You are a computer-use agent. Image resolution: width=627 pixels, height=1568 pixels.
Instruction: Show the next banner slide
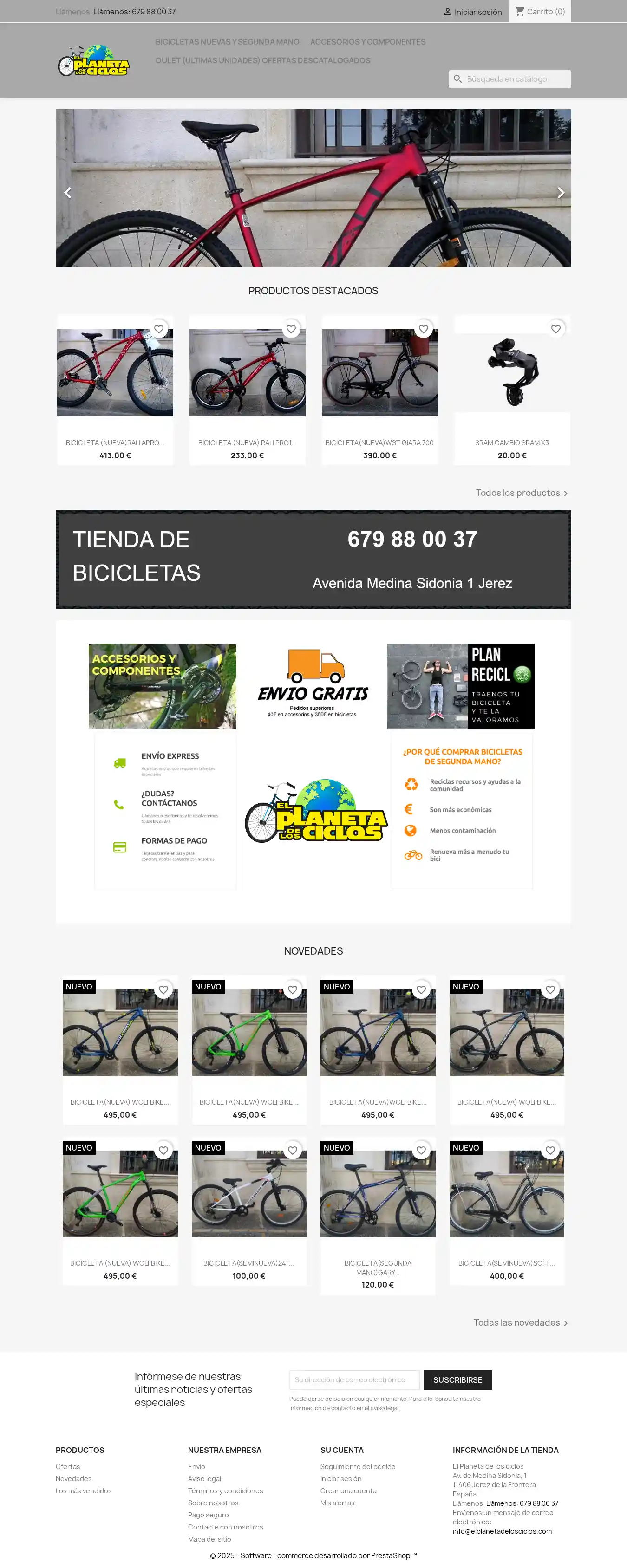pos(560,193)
